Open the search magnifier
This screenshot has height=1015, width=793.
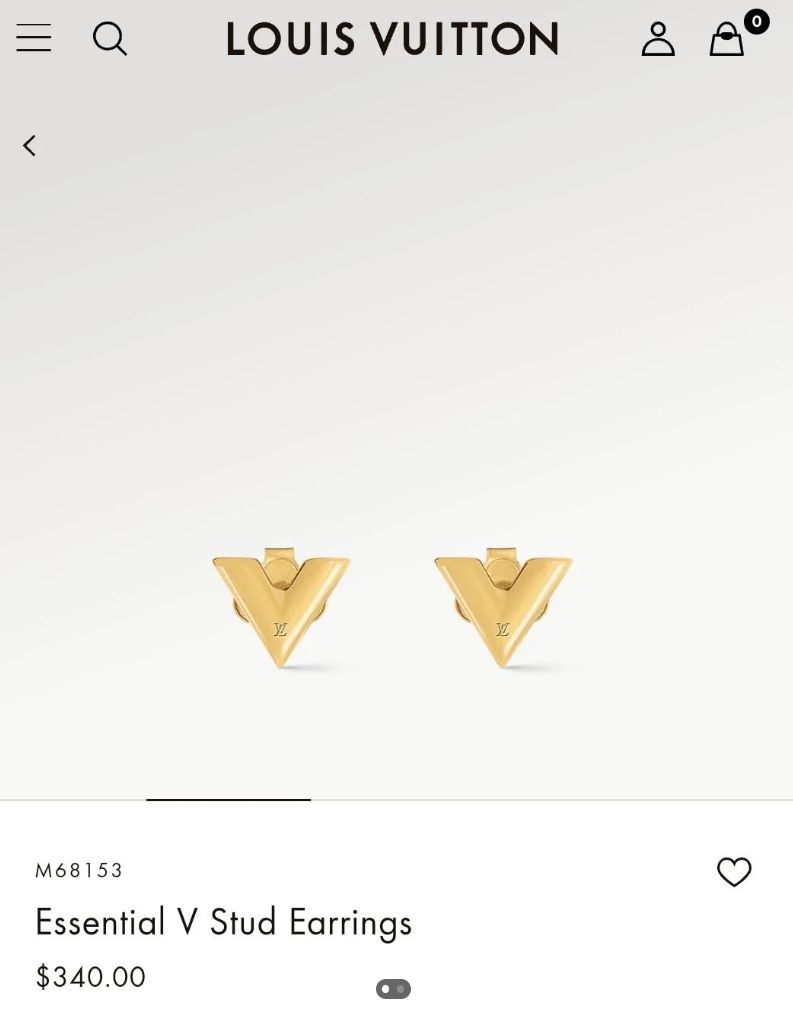109,39
